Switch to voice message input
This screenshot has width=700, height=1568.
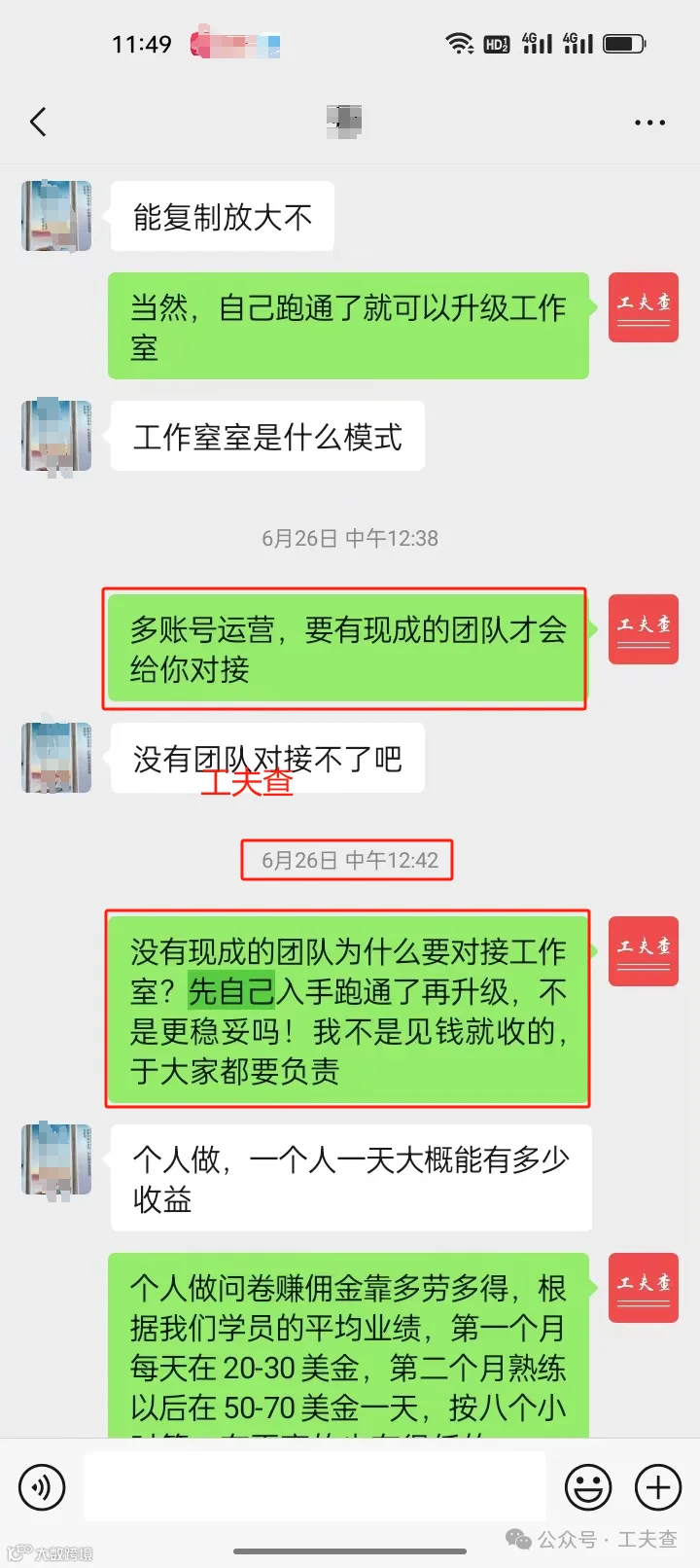(x=42, y=1487)
